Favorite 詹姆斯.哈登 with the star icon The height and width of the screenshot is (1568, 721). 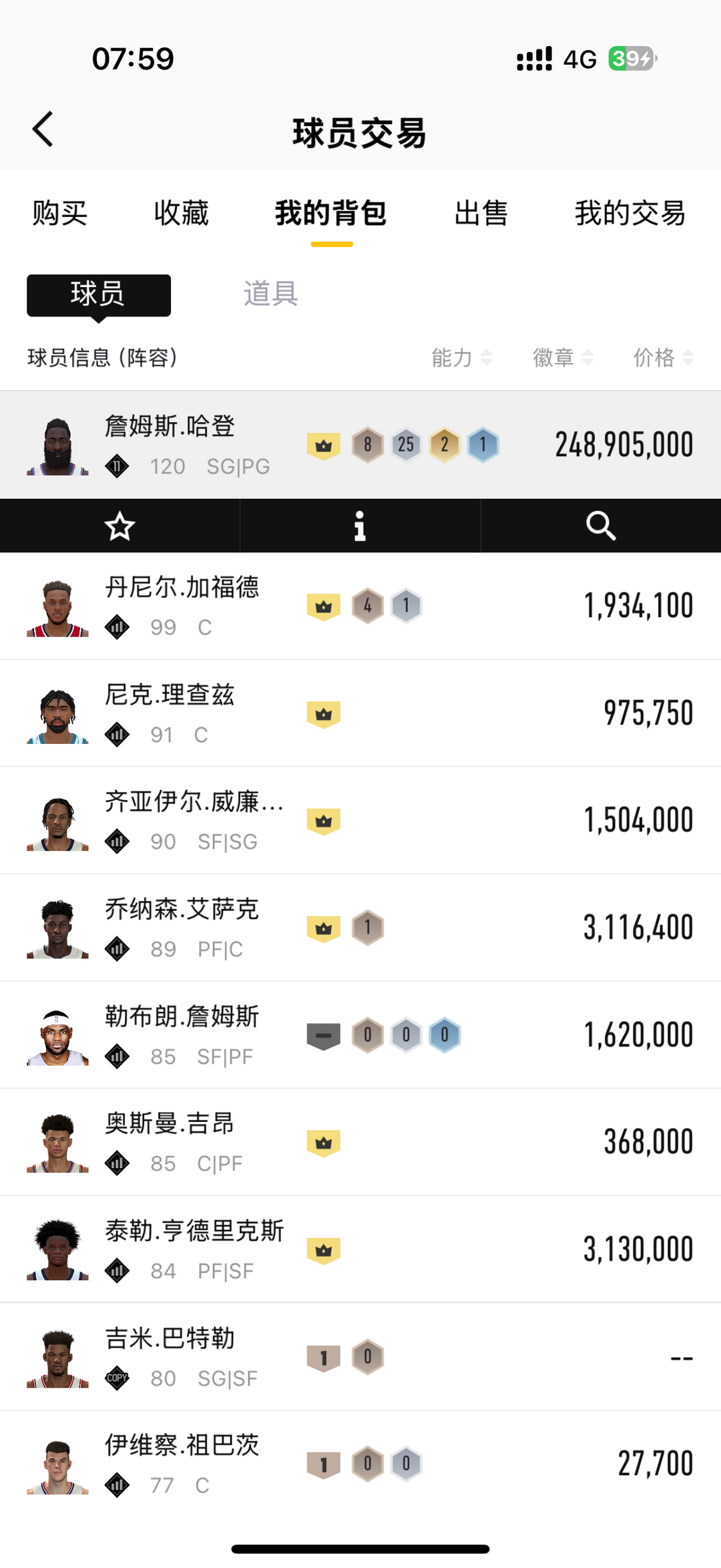tap(119, 526)
